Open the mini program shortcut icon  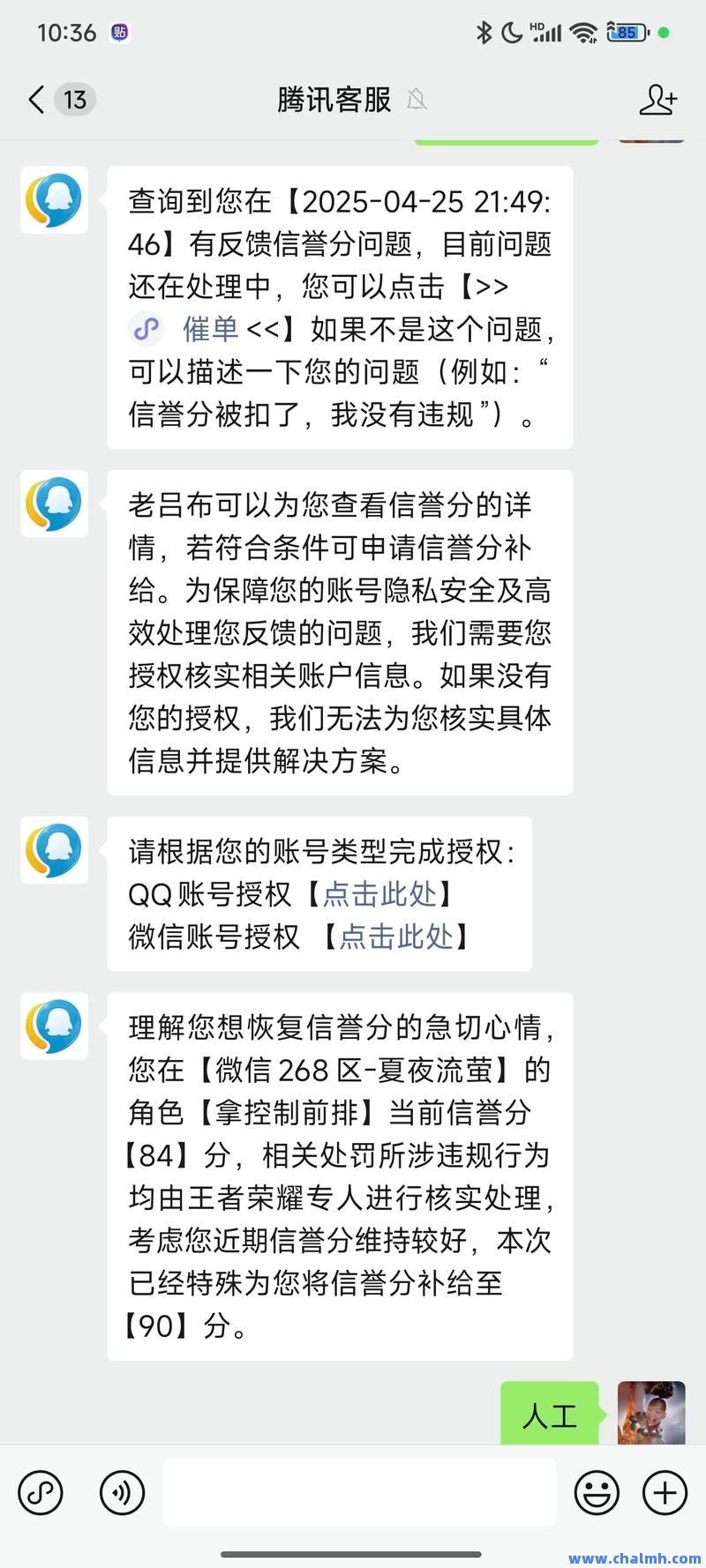point(41,1493)
